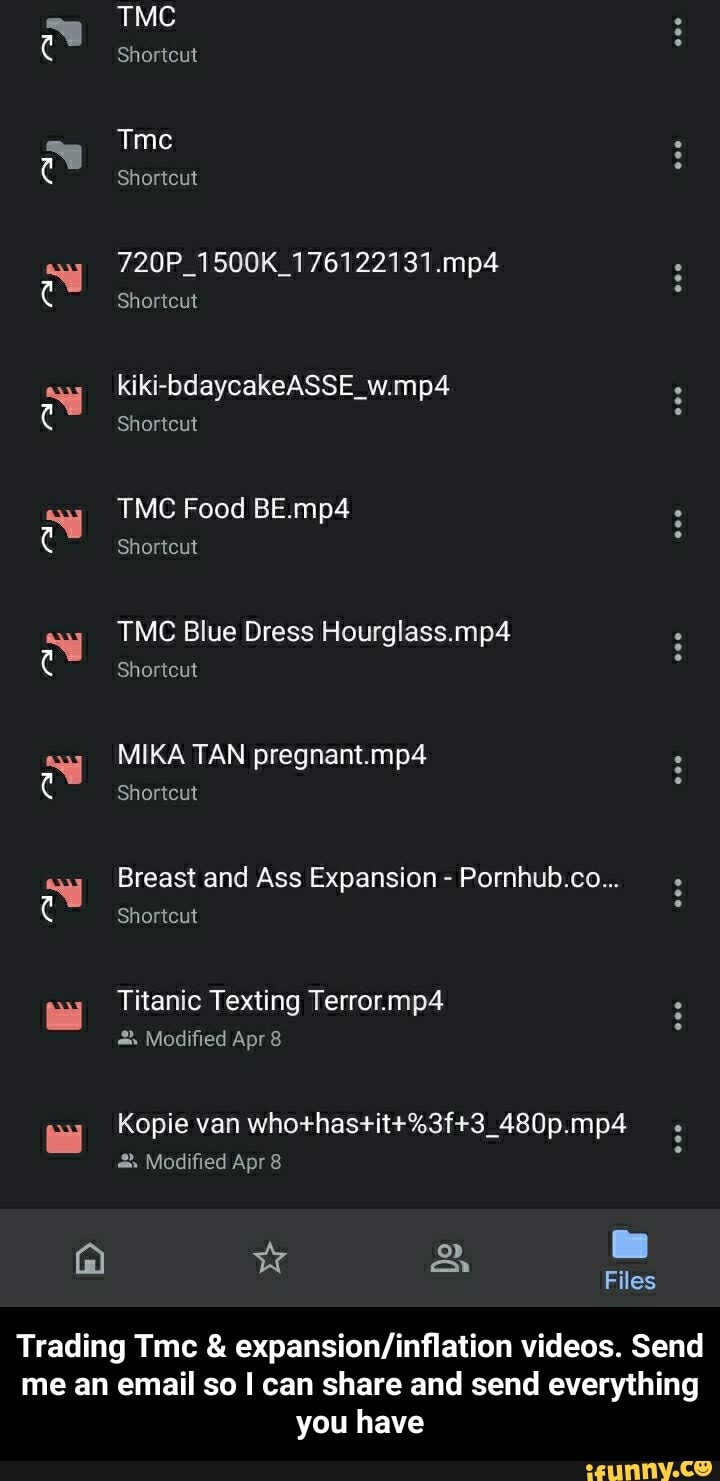The image size is (720, 1481).
Task: Switch to the Starred tab
Action: (270, 1258)
